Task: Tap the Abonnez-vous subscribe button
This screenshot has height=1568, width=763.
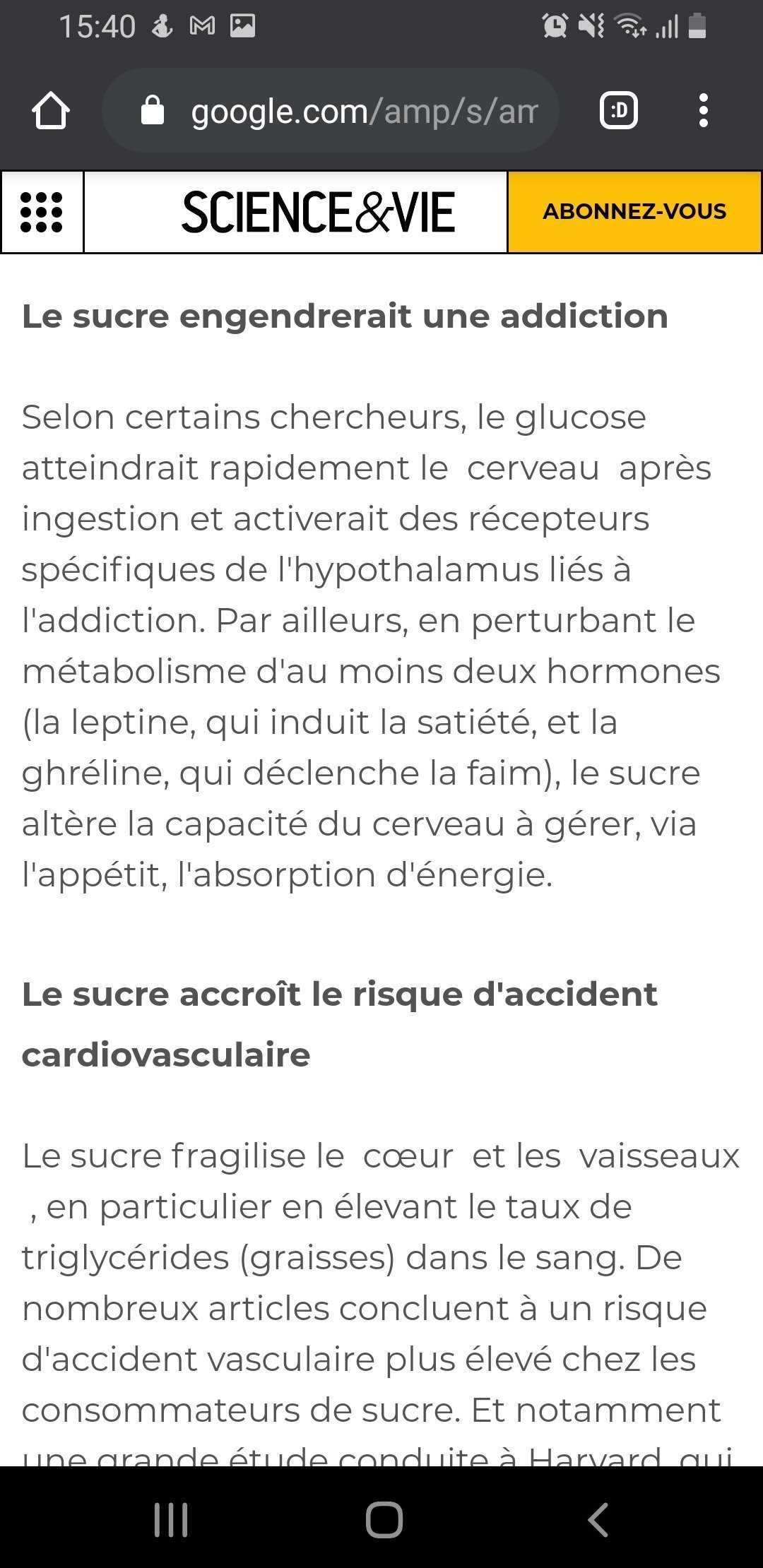Action: (634, 212)
